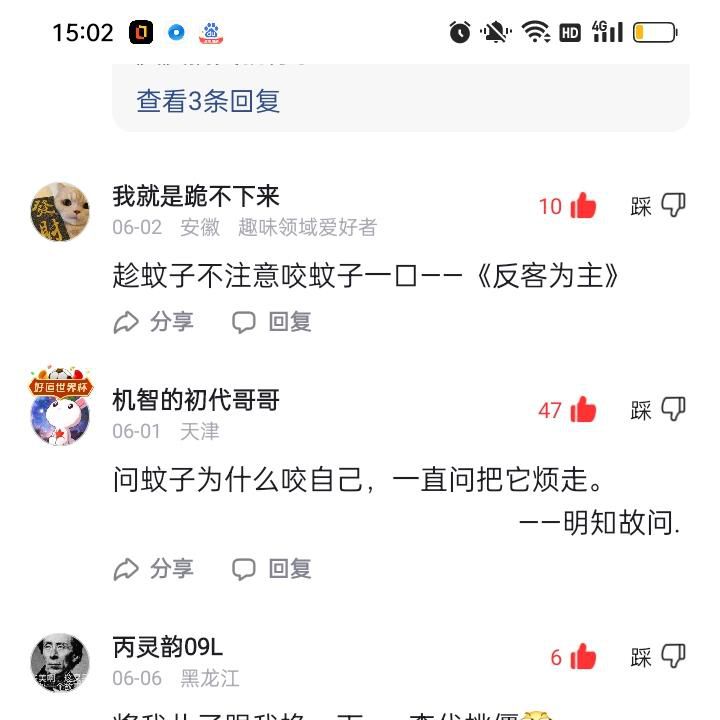Open the avatar of 我就是跪不下来
The height and width of the screenshot is (720, 720).
point(60,211)
